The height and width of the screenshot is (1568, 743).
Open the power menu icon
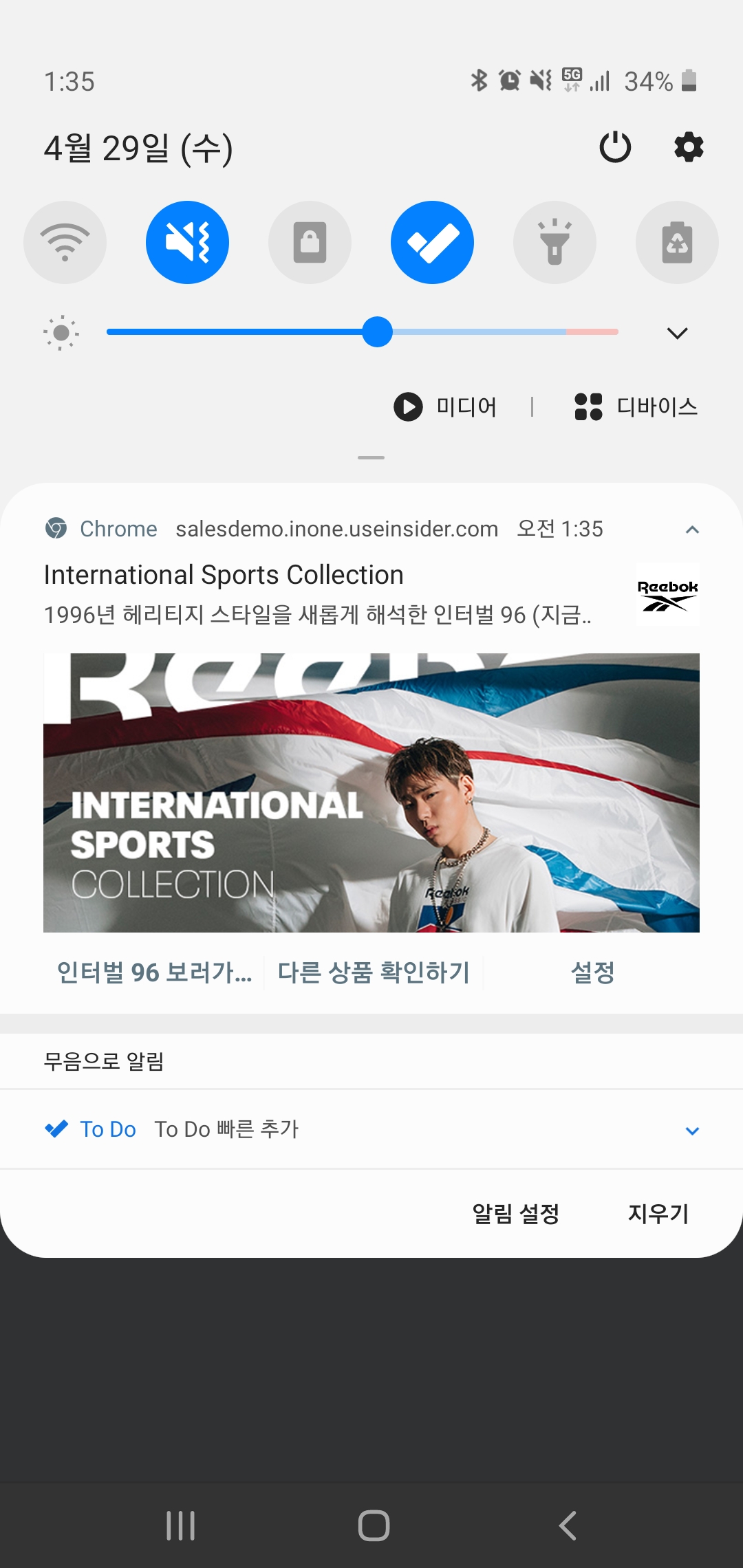pos(615,147)
